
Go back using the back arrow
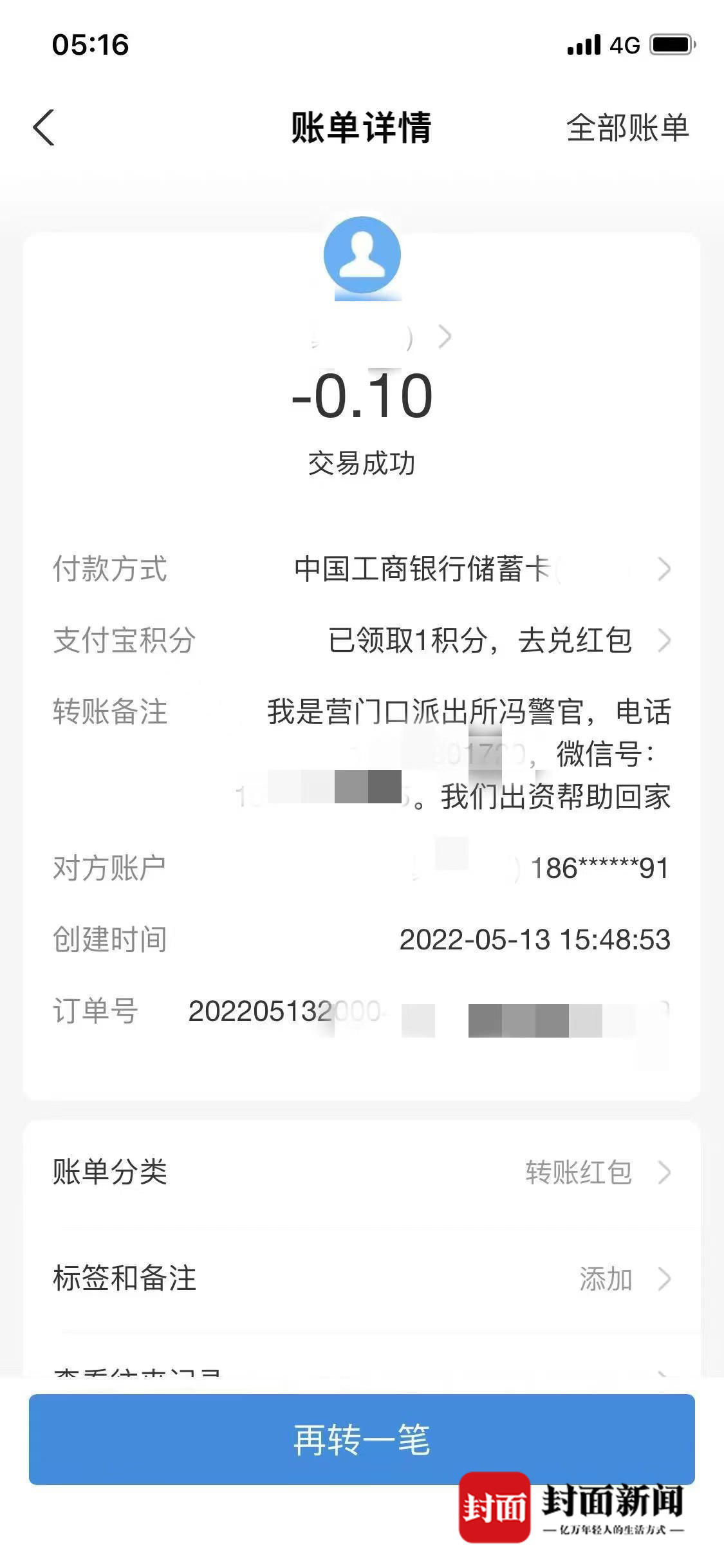click(x=44, y=127)
